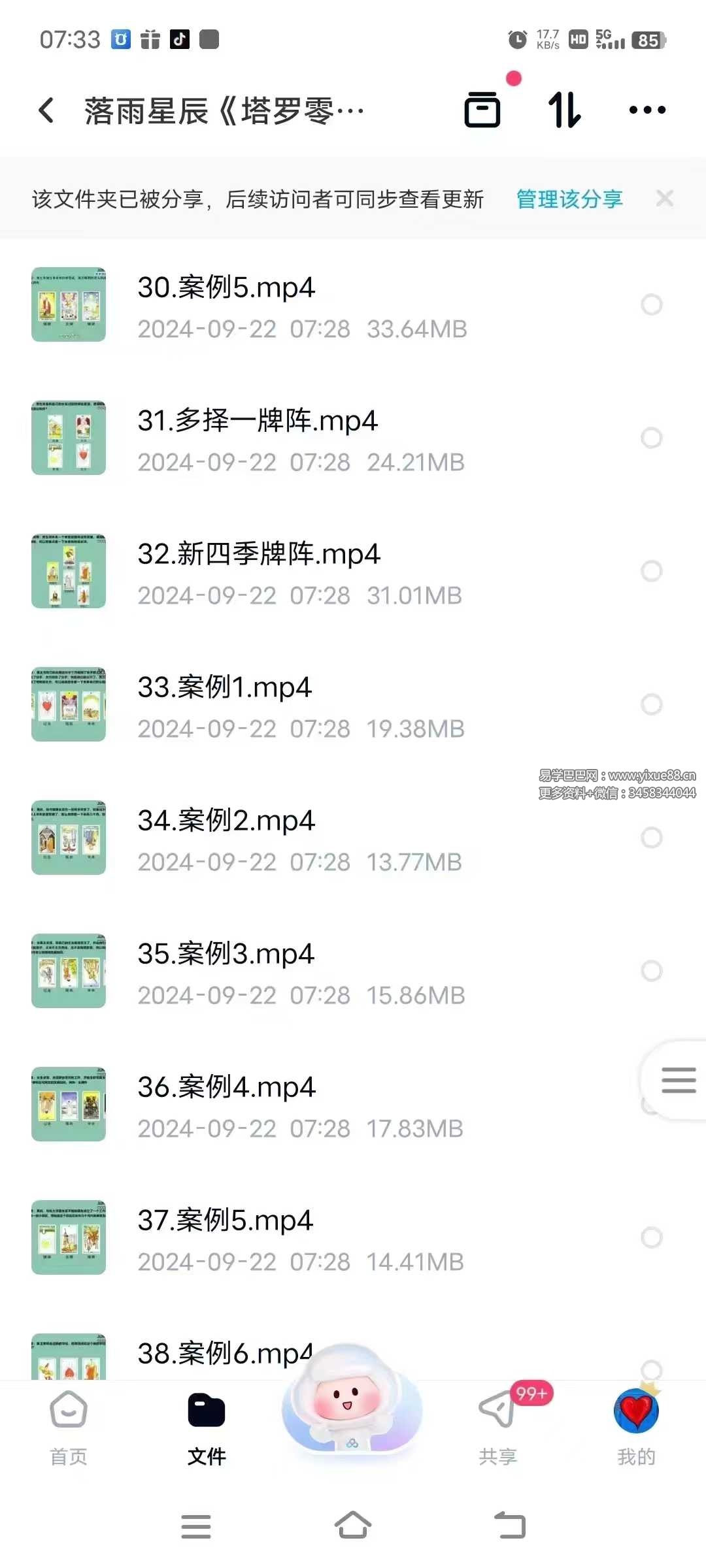Open the transfer list icon at top
Screen dimensions: 706x1568
(x=483, y=110)
